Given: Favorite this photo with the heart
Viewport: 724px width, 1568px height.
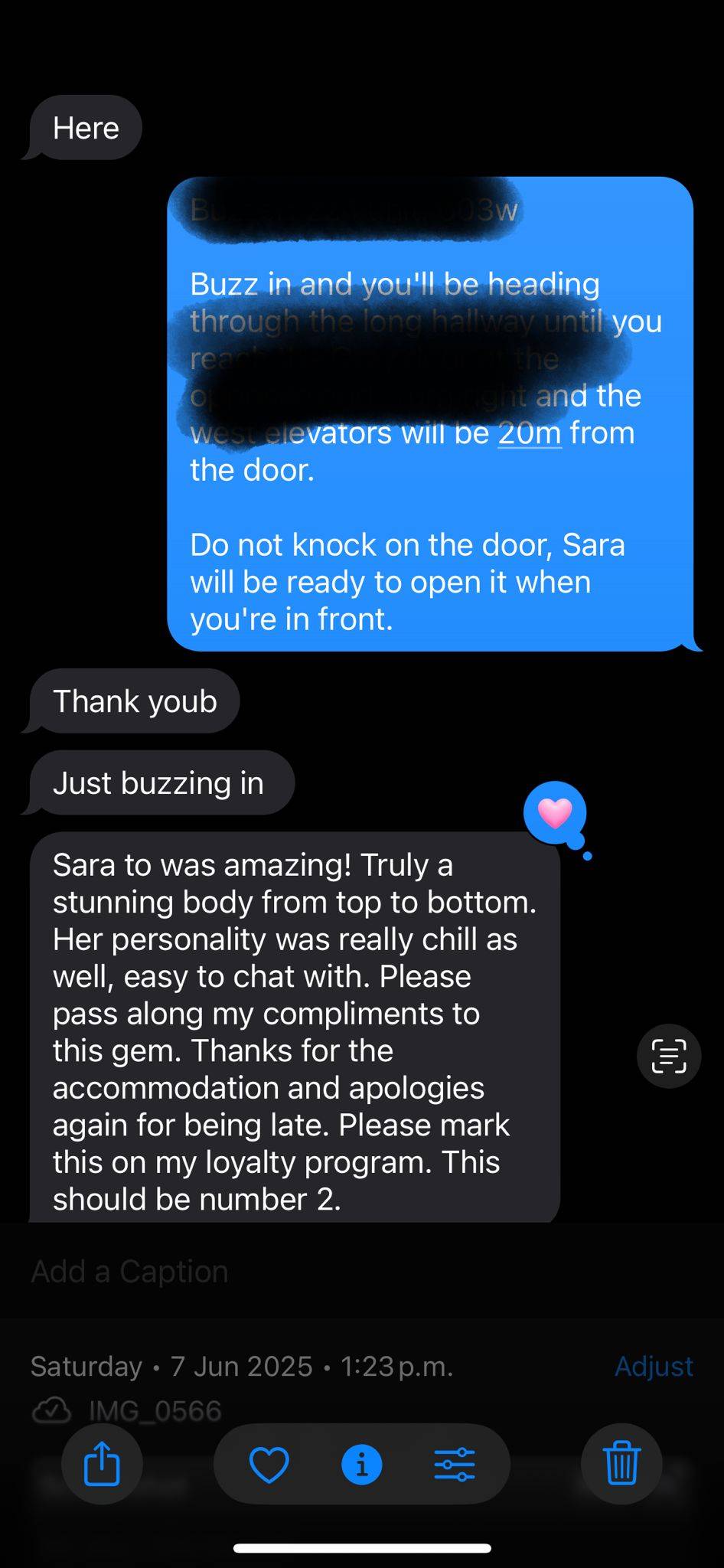Looking at the screenshot, I should (x=269, y=1465).
